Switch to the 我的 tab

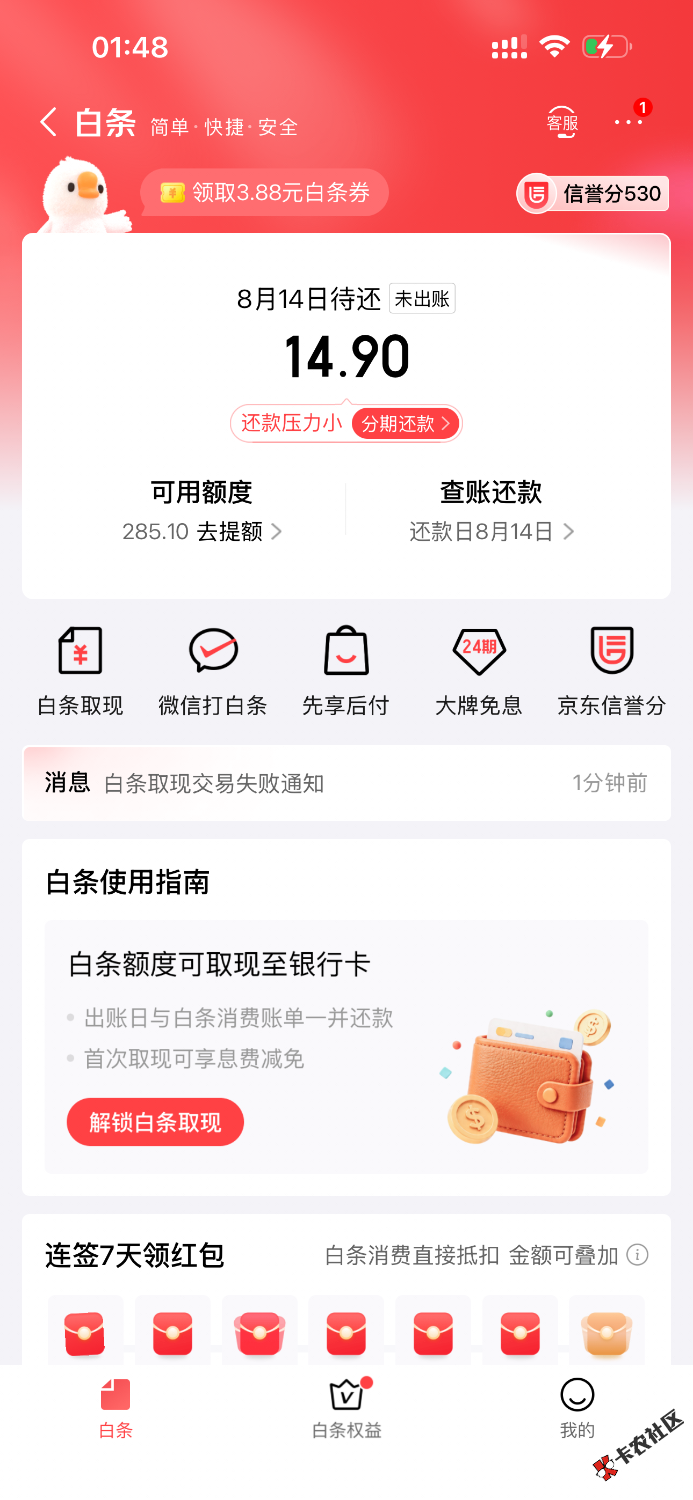577,1410
